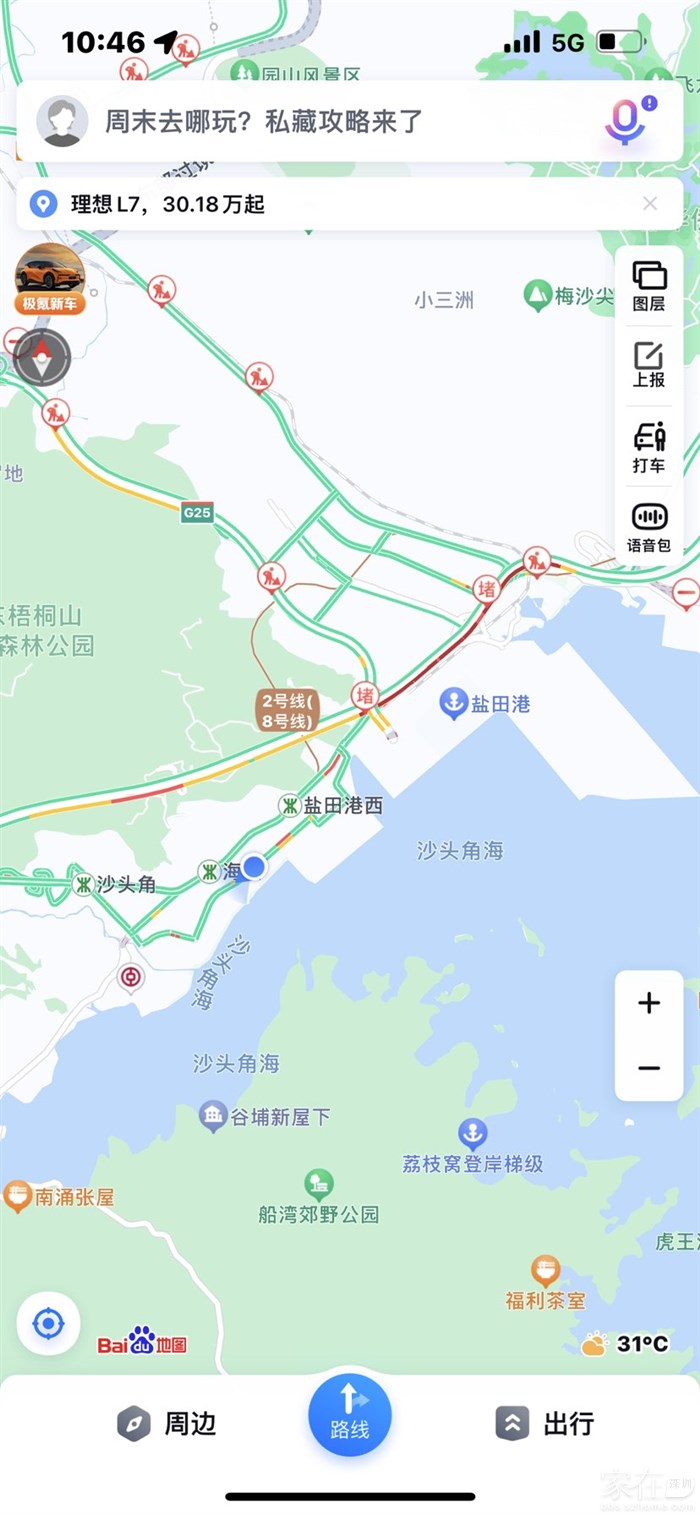Dismiss the 理想 L7 banner

tap(650, 204)
